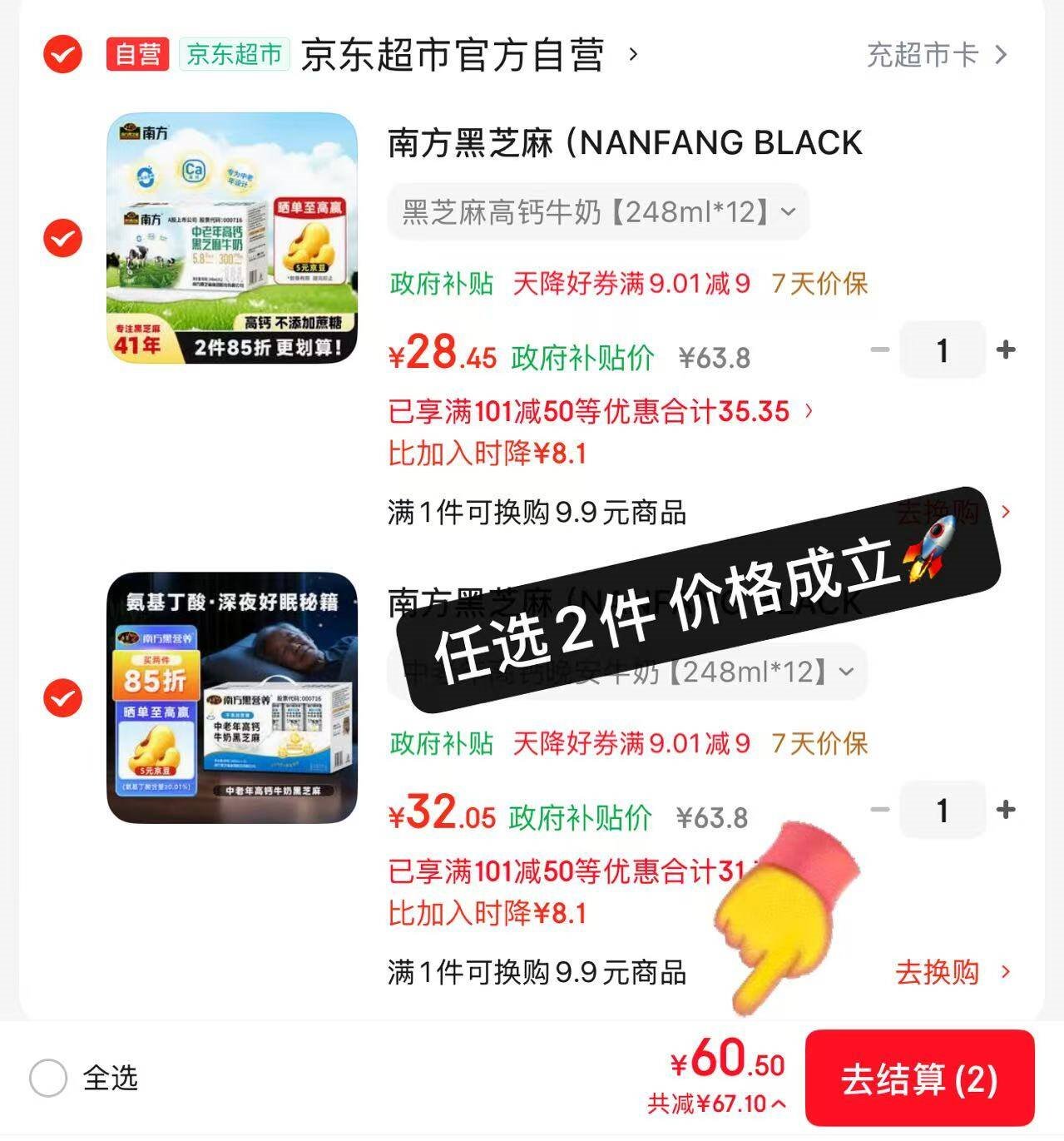View 已享满101减50等优惠合计35.35 discount details
The width and height of the screenshot is (1064, 1141).
(x=599, y=411)
